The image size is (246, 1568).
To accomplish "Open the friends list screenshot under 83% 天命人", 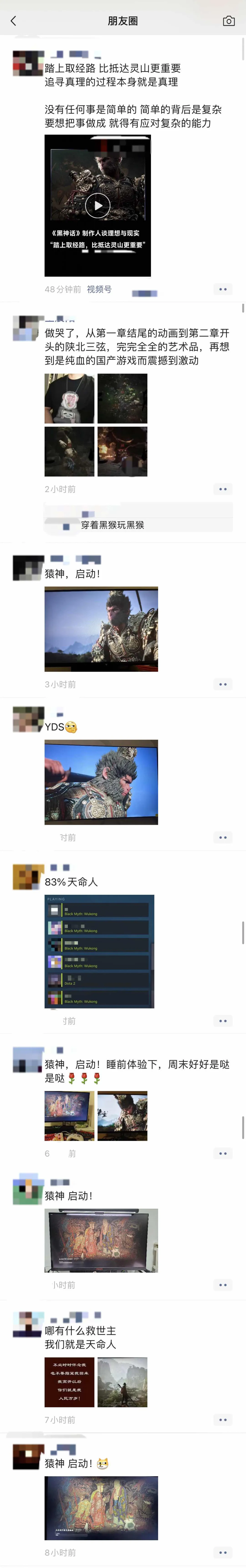I will point(99,951).
